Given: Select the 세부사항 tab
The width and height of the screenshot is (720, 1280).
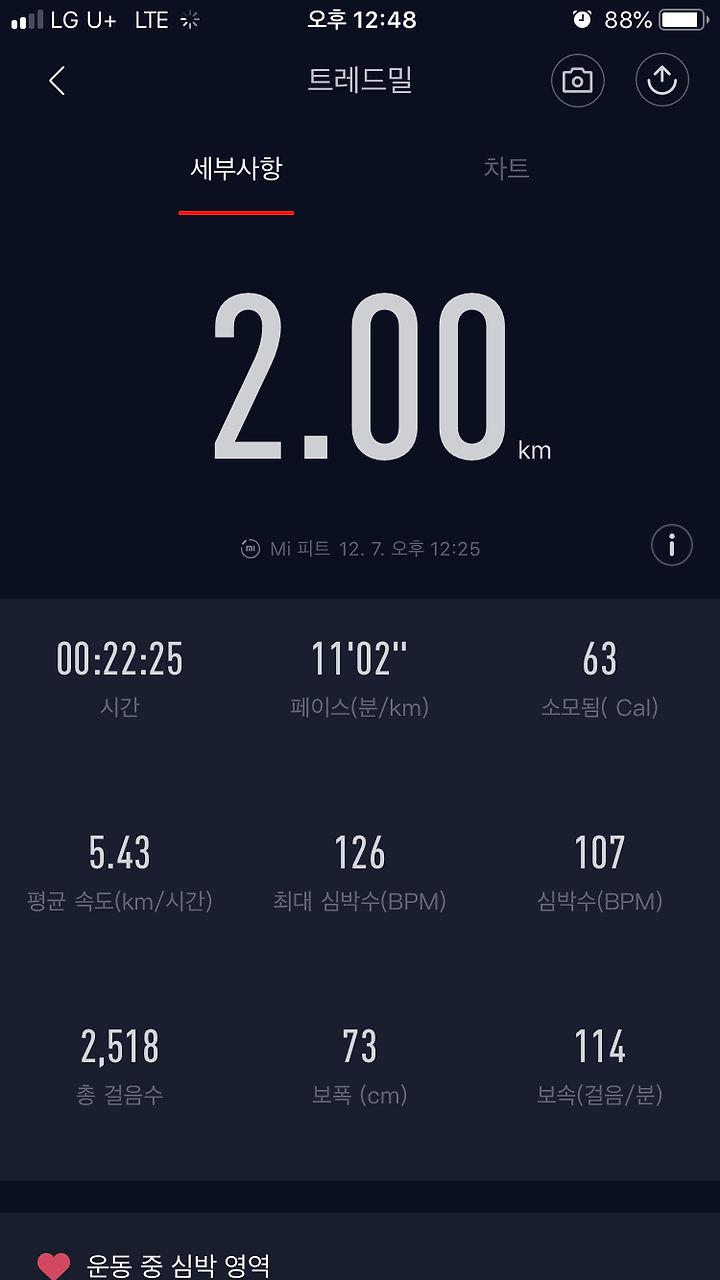Looking at the screenshot, I should point(236,168).
